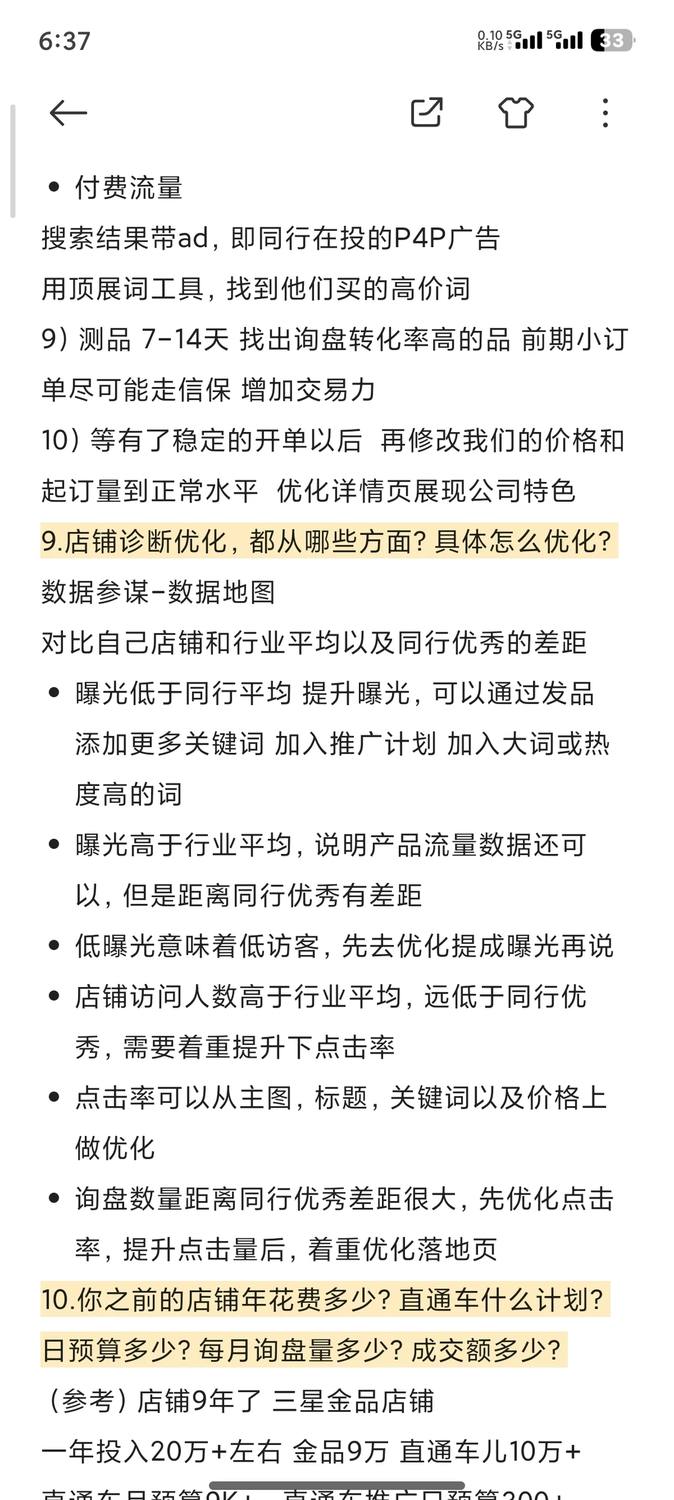Go back using the arrow icon
Screen dimensions: 674x1500
pyautogui.click(x=68, y=113)
